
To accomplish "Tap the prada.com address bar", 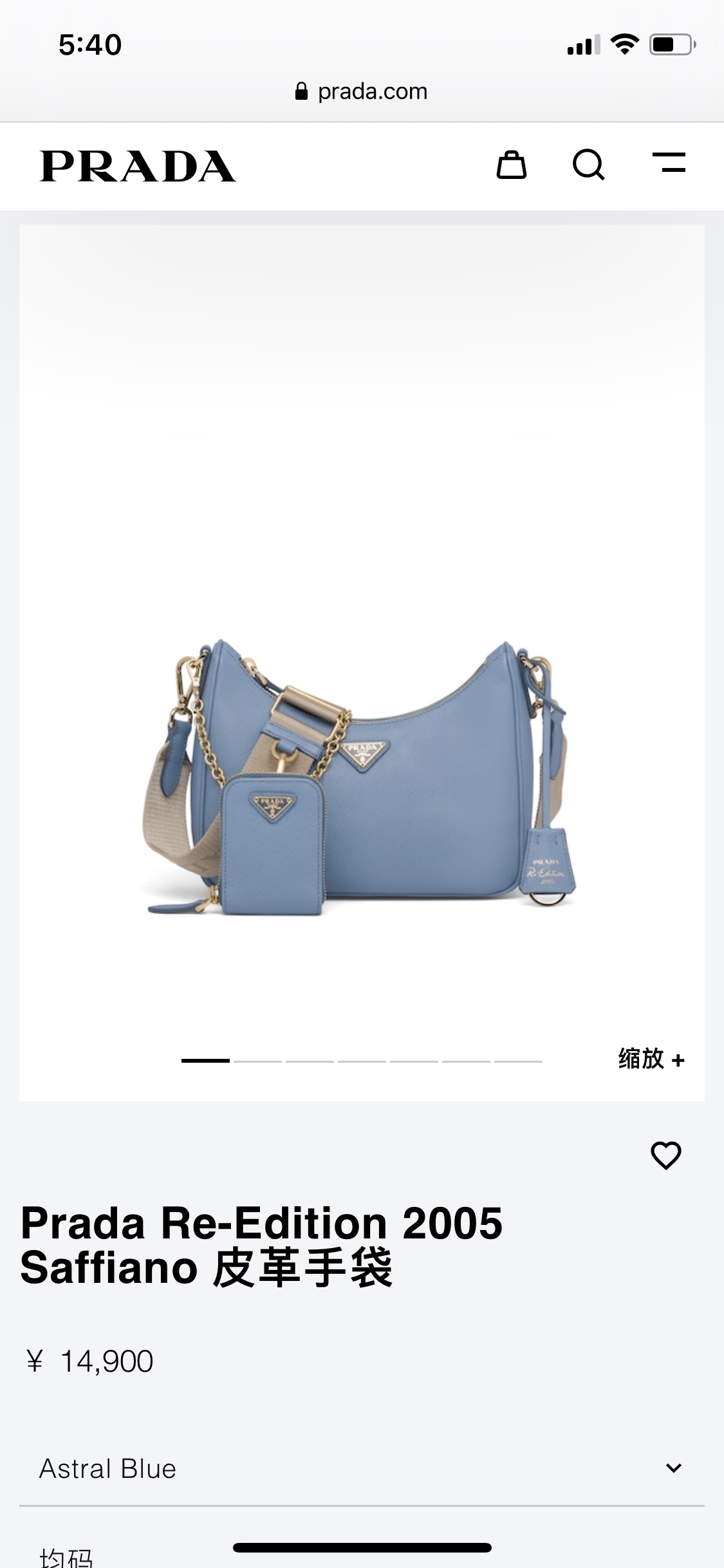I will tap(362, 91).
